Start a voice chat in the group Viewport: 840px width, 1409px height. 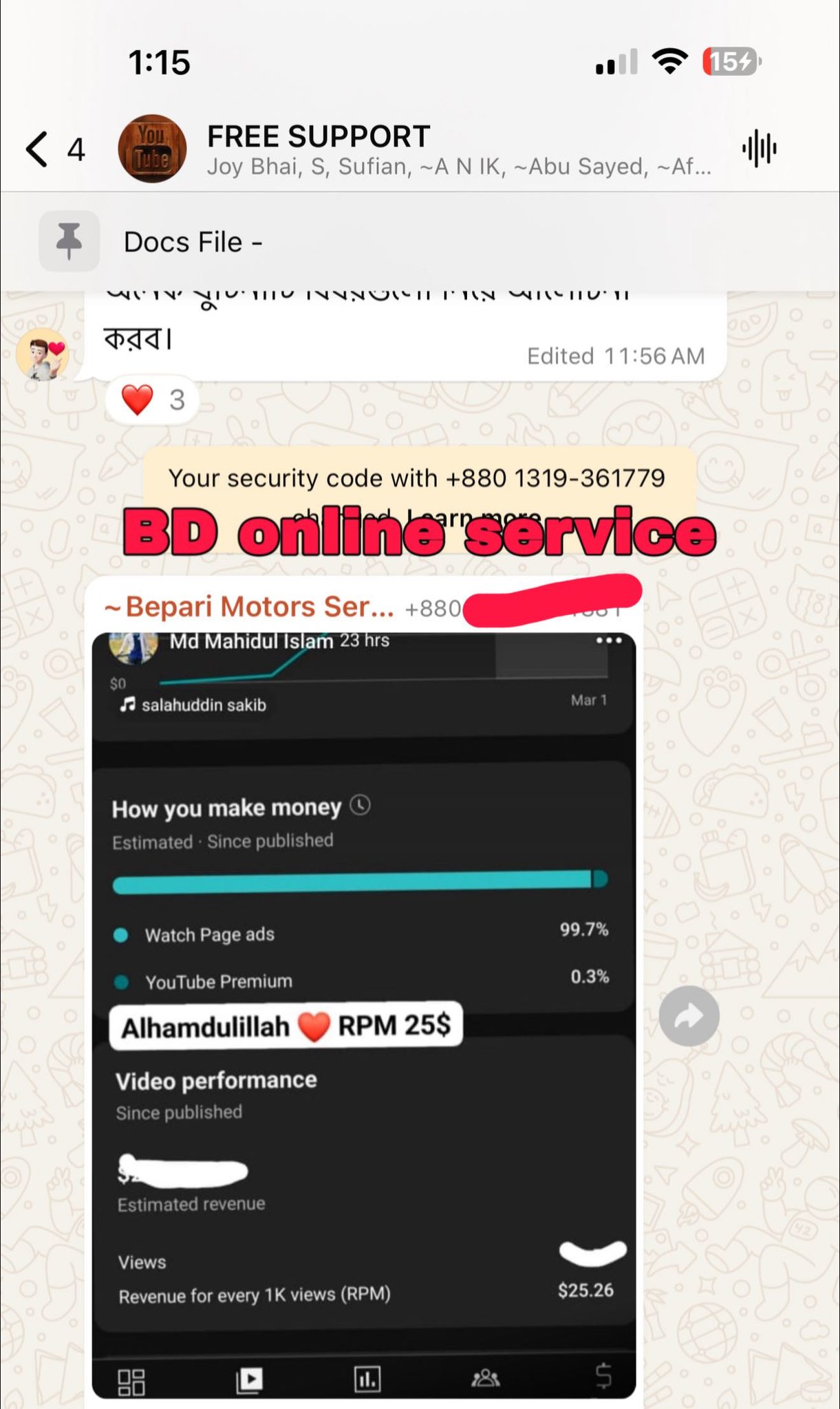point(759,149)
